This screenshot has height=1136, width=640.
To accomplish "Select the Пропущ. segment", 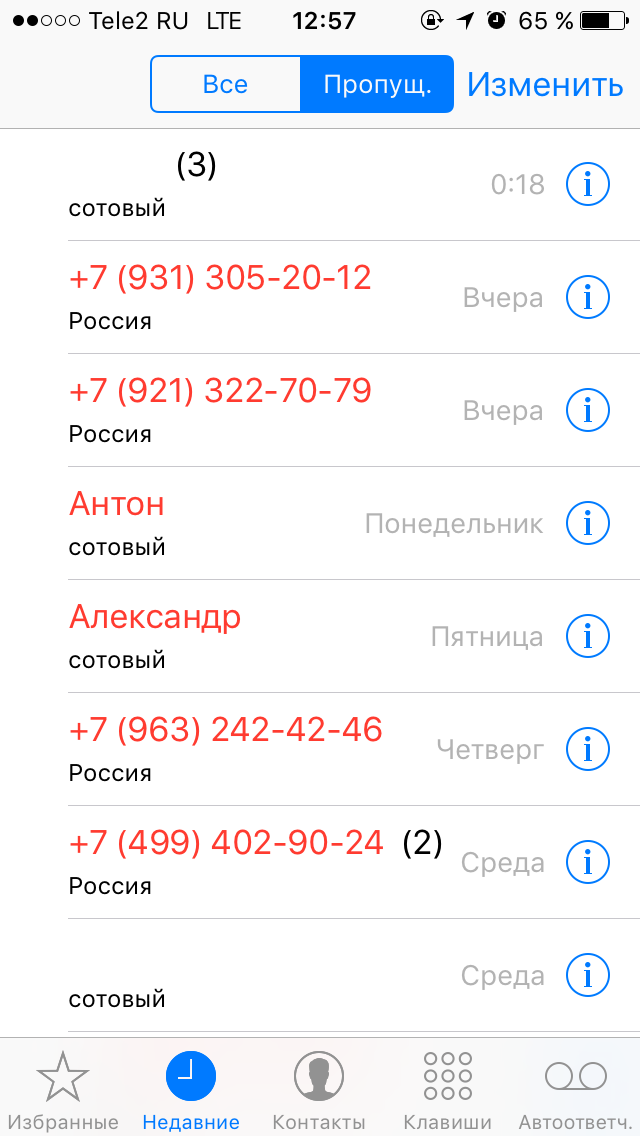I will (x=377, y=84).
